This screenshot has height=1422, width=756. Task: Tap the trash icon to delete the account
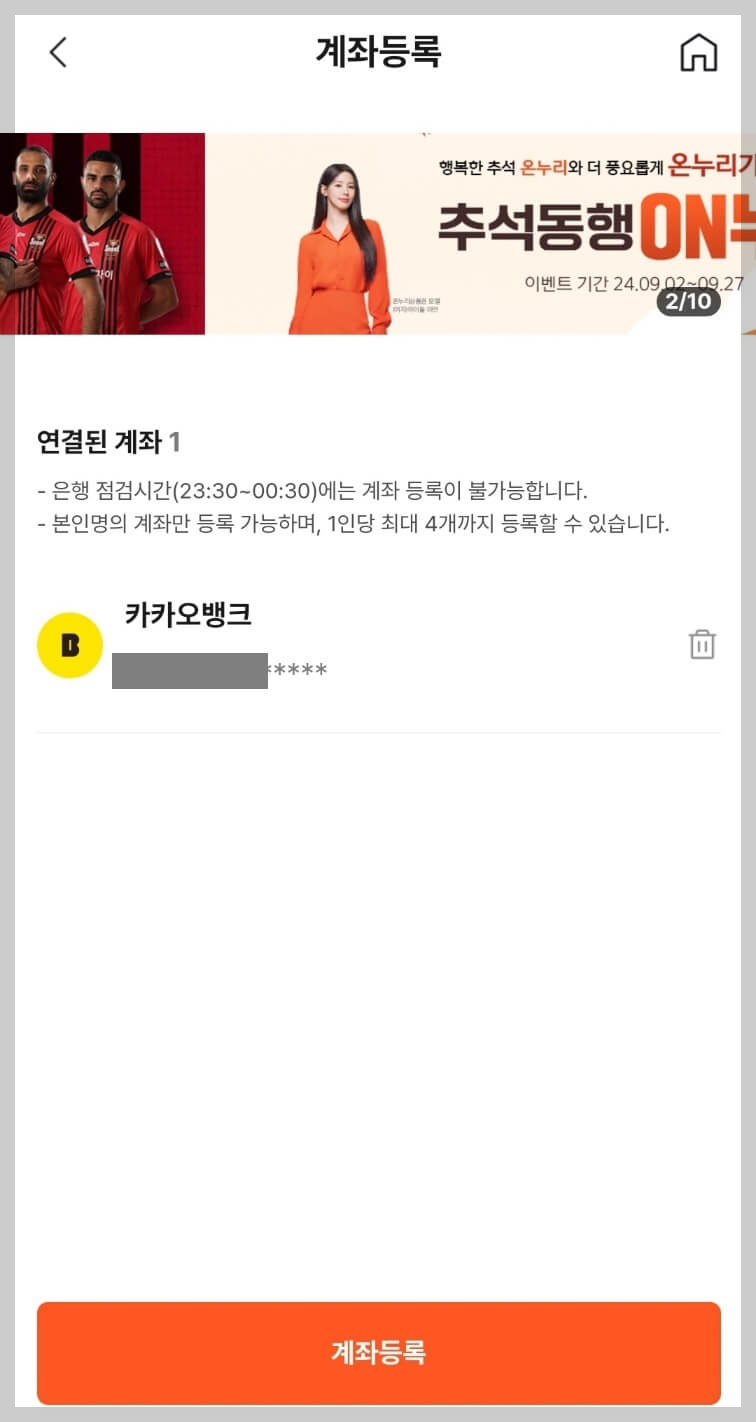tap(702, 645)
